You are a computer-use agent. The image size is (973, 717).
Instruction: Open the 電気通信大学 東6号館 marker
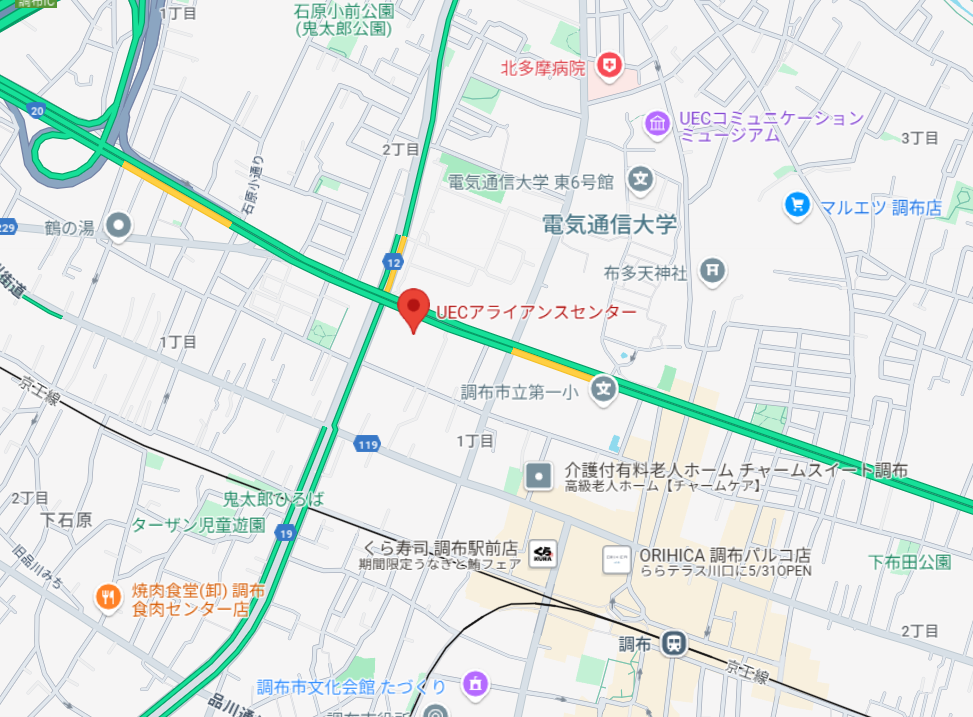(640, 181)
